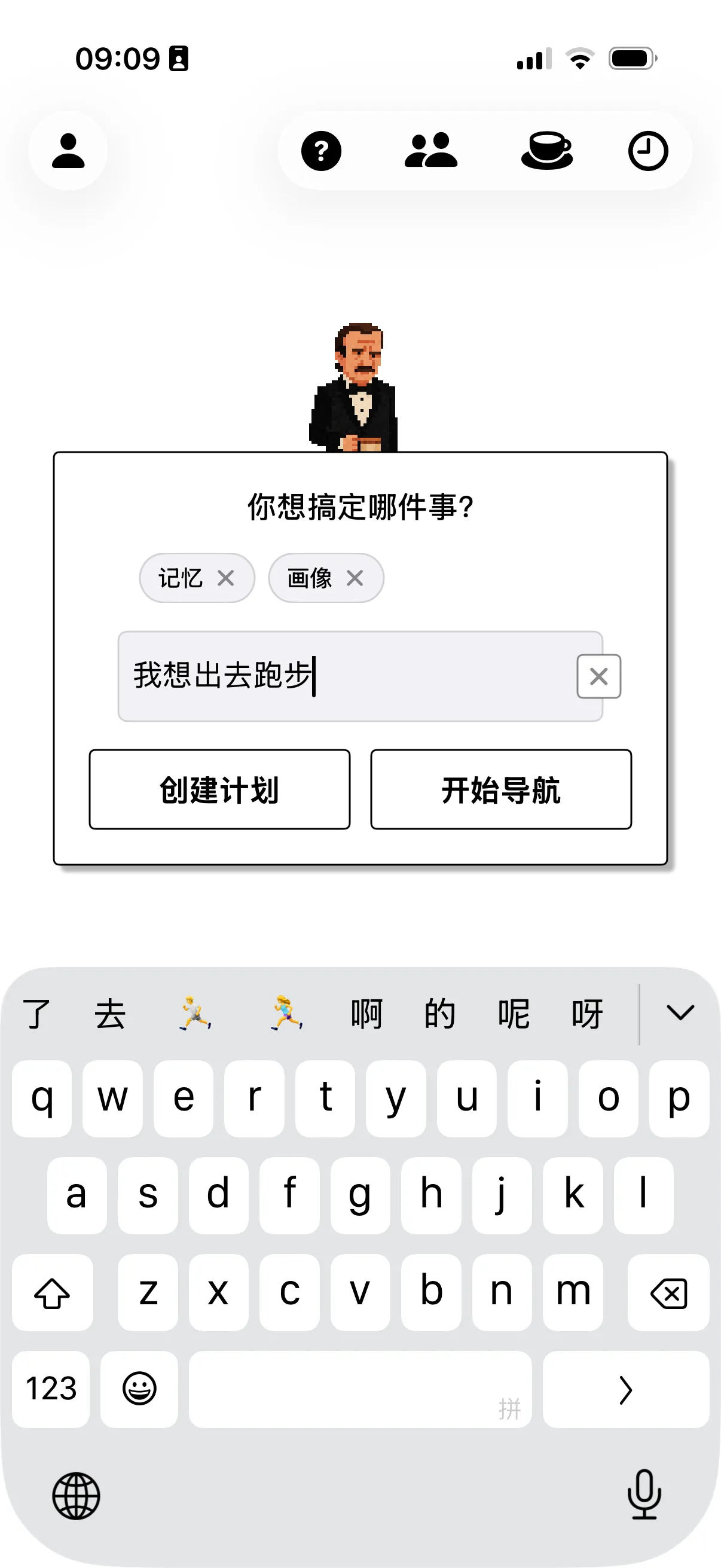This screenshot has width=721, height=1568.
Task: Select the people/contacts icon in the toolbar
Action: point(432,151)
